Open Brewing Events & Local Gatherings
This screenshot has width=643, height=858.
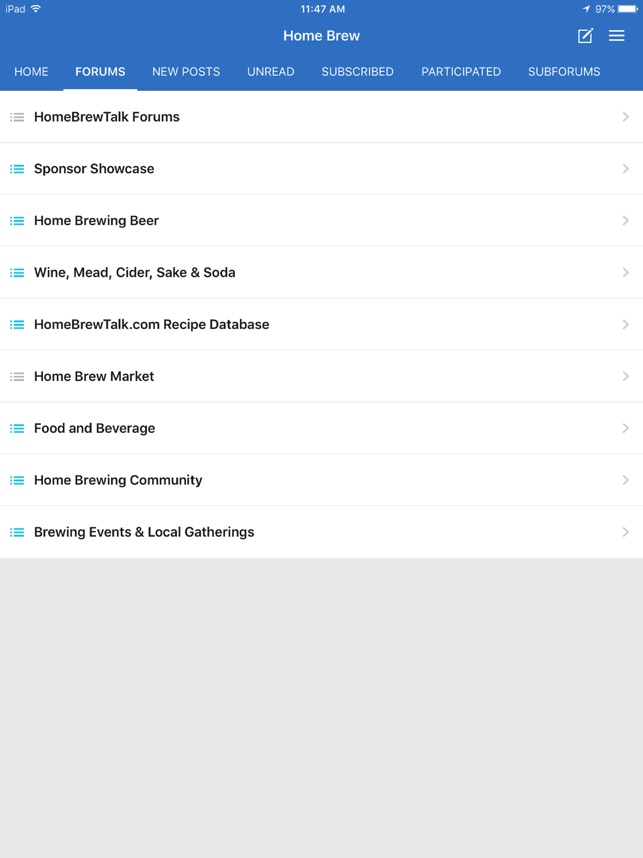[x=321, y=532]
